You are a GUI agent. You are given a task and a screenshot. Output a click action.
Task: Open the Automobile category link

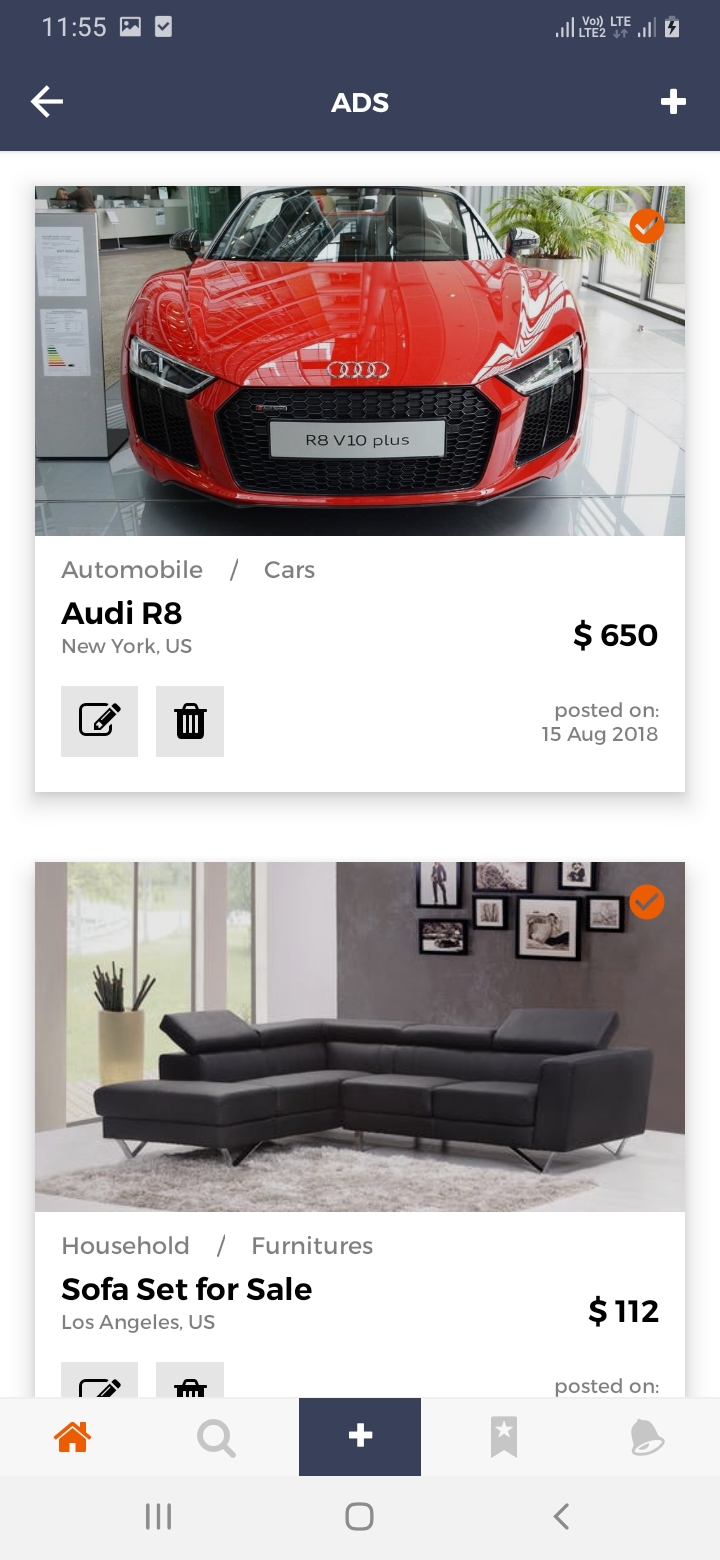pos(132,569)
